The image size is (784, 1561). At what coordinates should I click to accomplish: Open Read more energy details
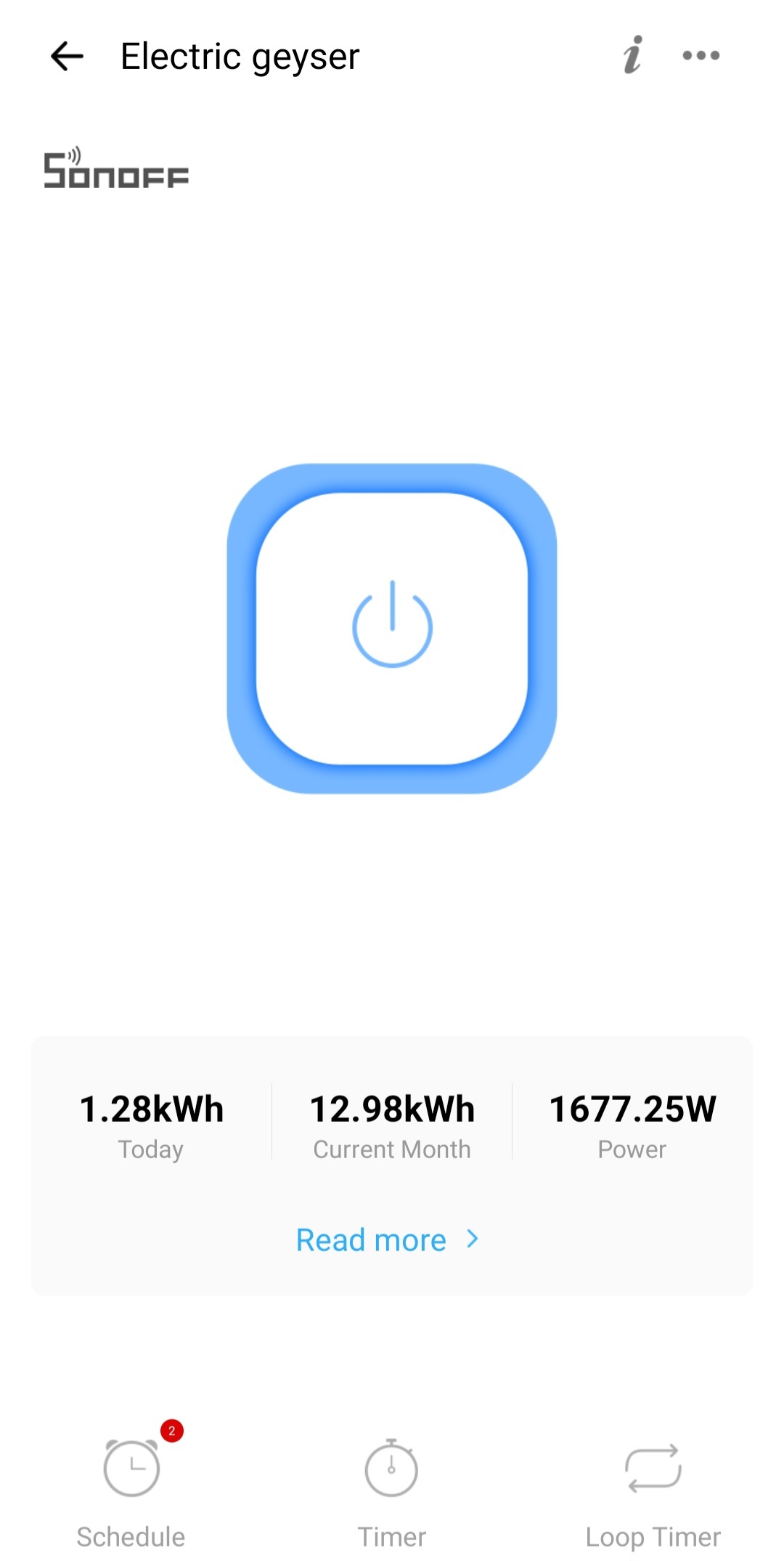388,1240
